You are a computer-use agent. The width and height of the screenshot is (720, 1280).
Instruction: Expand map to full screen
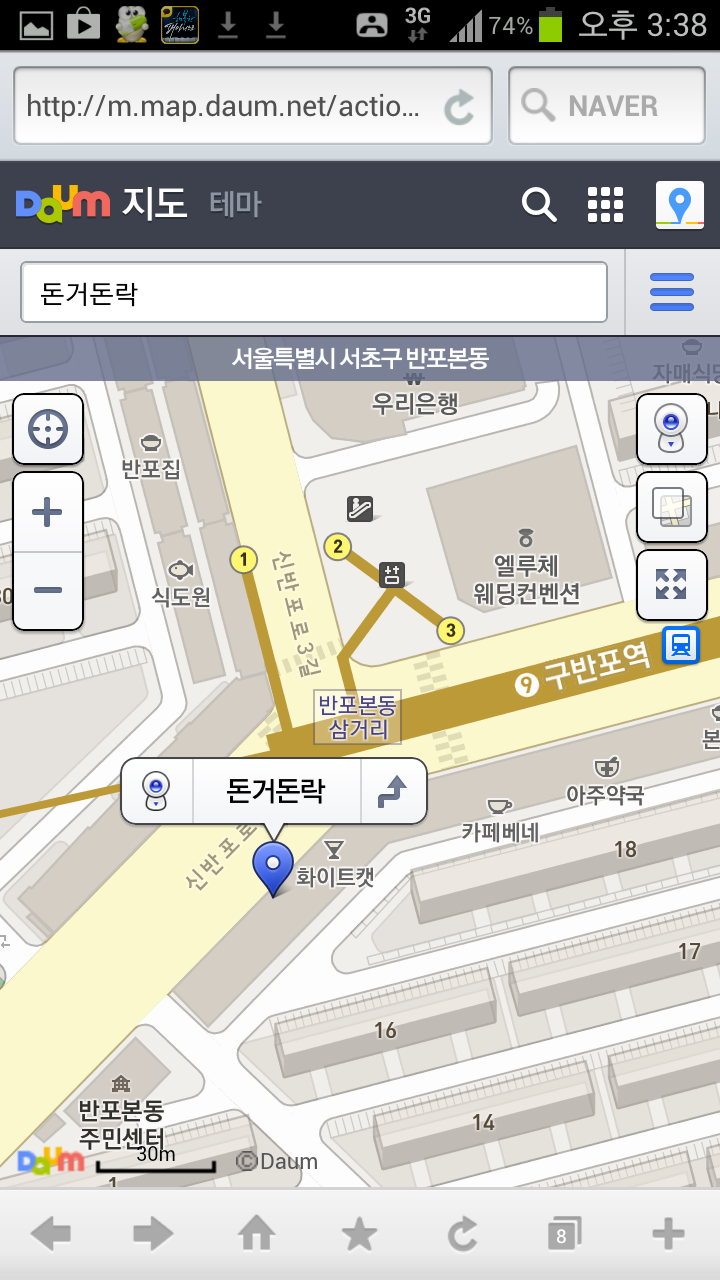[x=671, y=584]
